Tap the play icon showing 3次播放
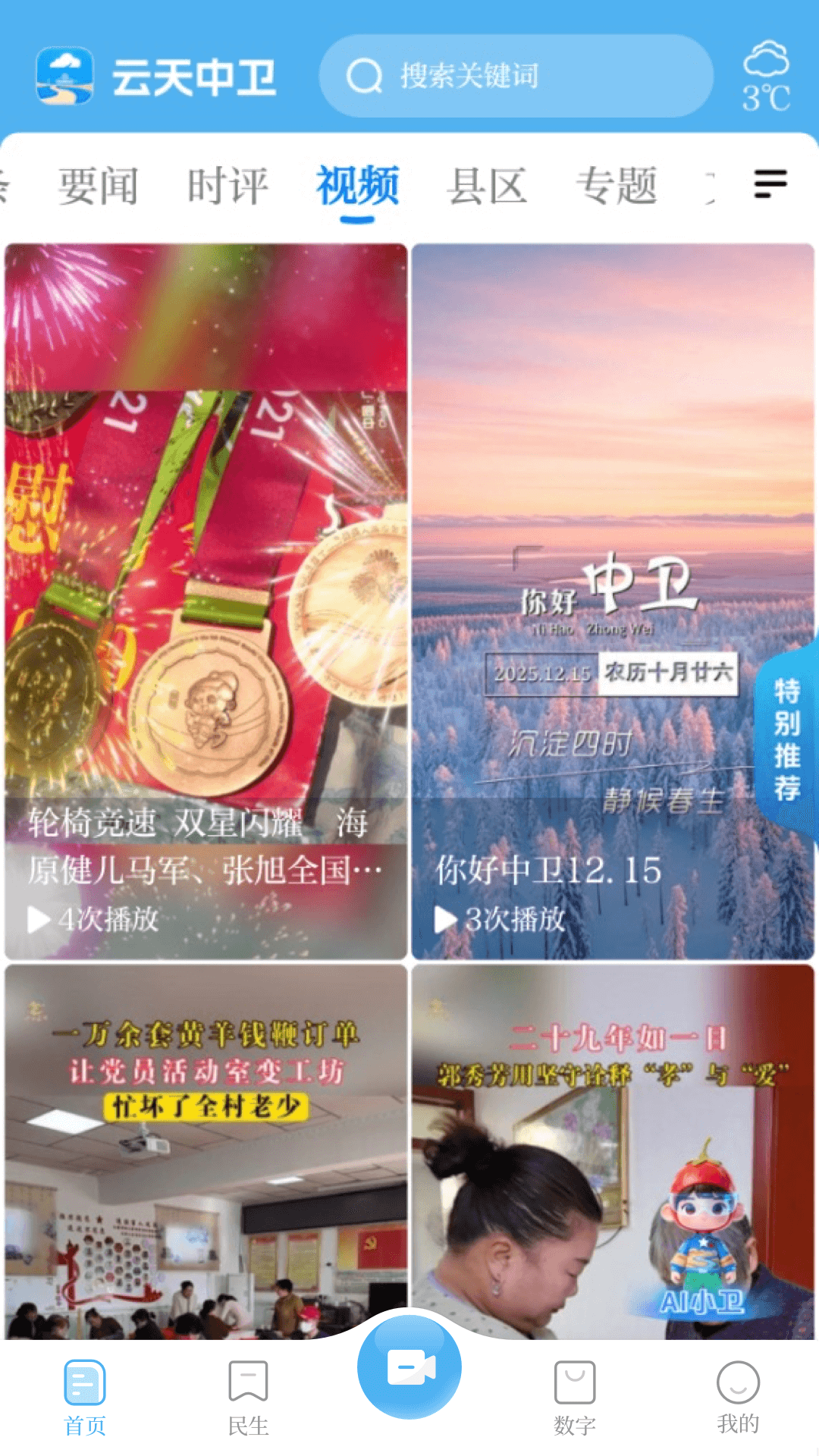Viewport: 819px width, 1456px height. 447,918
